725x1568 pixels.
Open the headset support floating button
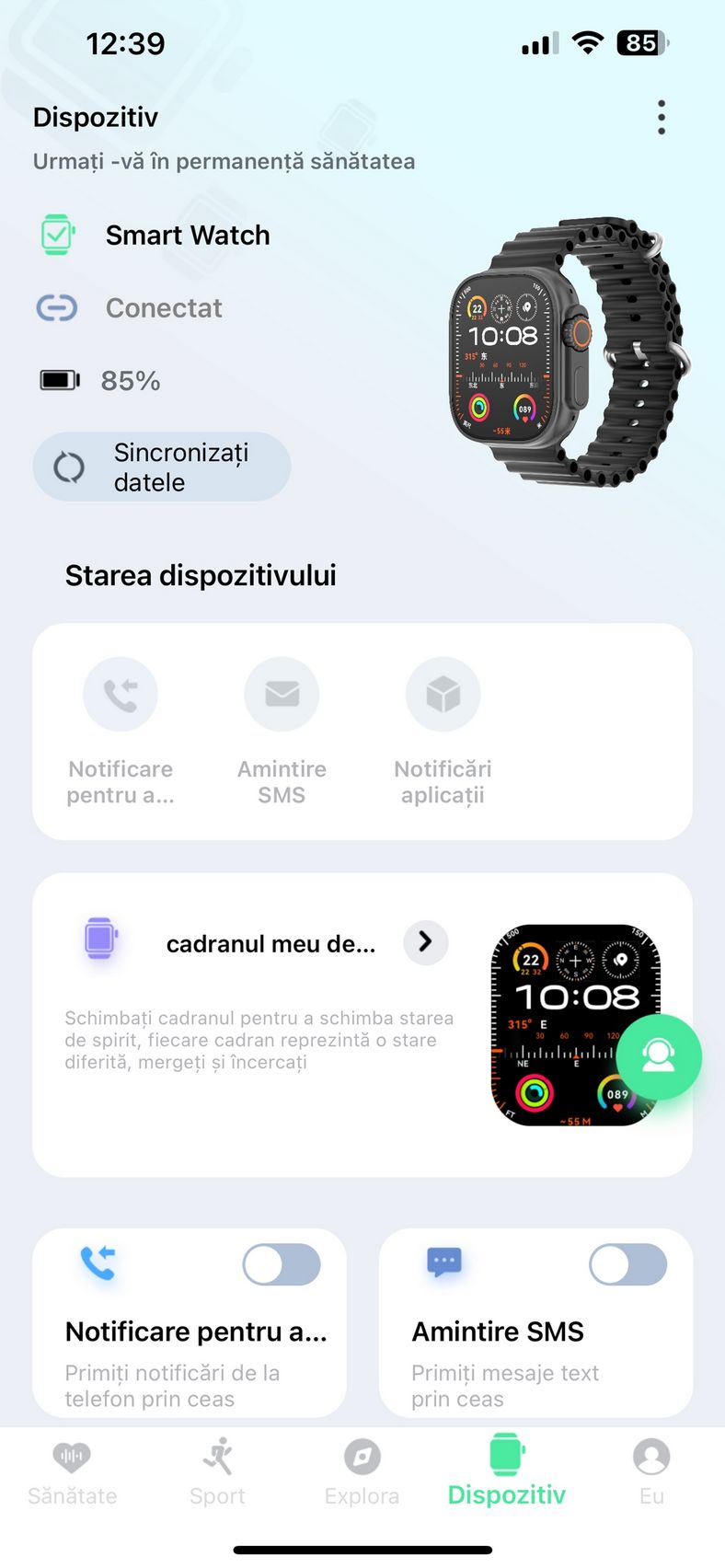click(x=659, y=1057)
